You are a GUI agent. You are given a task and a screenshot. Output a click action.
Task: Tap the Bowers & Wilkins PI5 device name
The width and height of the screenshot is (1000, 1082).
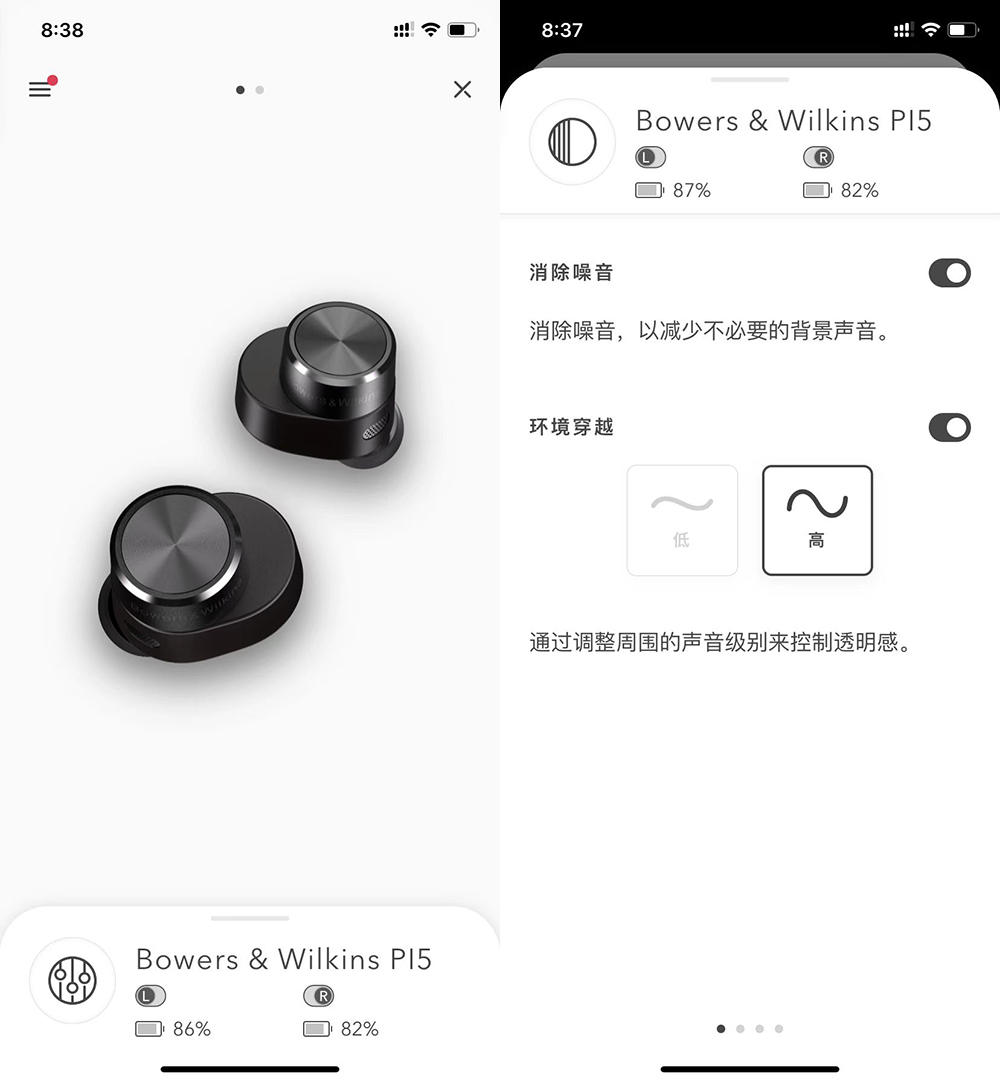point(783,120)
